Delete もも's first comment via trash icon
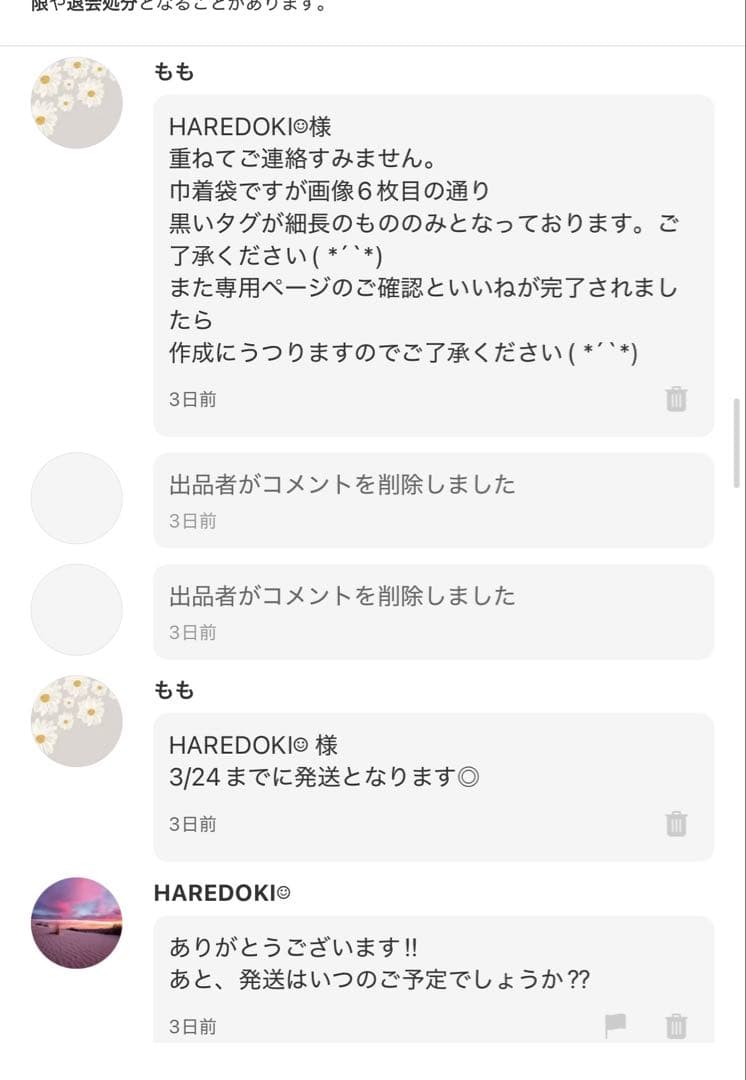The width and height of the screenshot is (746, 1080). pos(677,399)
